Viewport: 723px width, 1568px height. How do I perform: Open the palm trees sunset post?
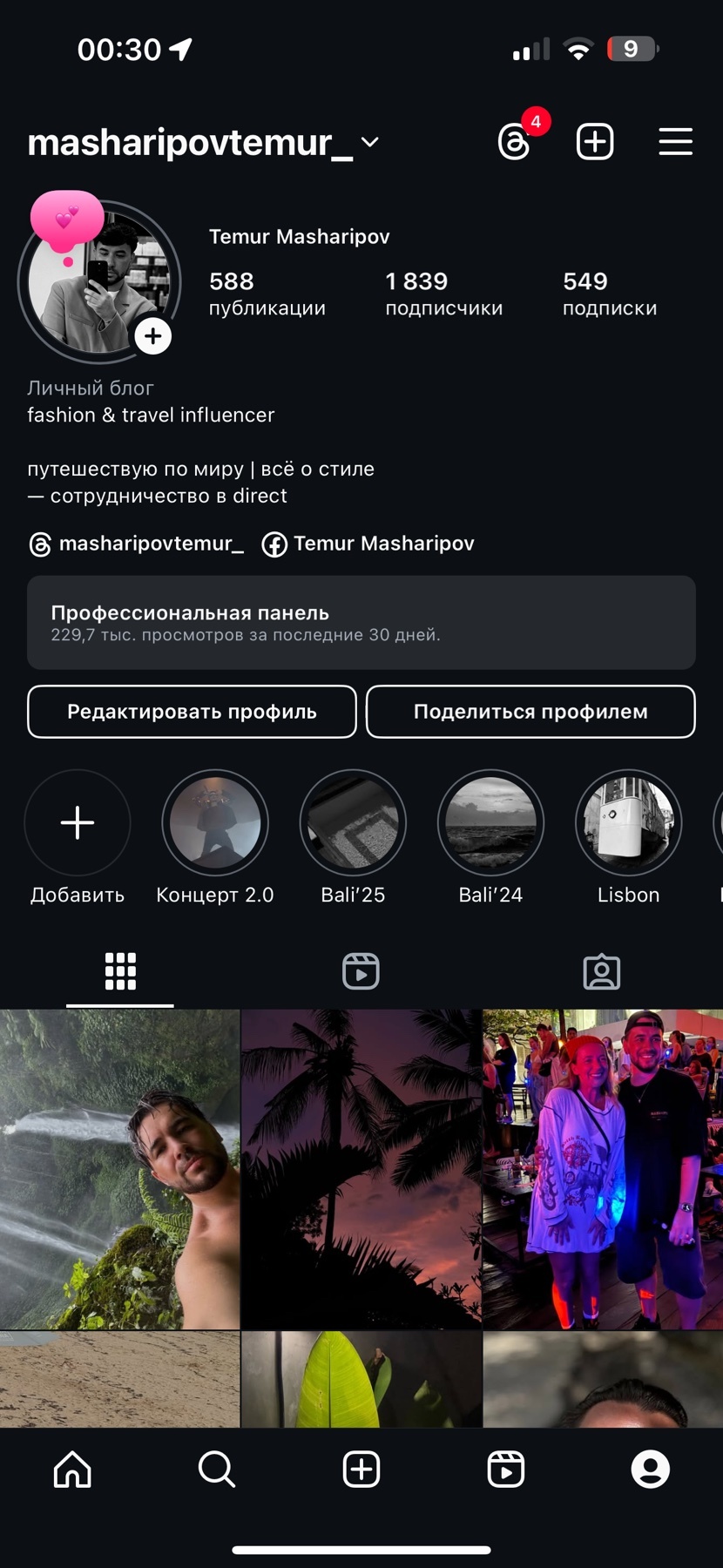[361, 1169]
